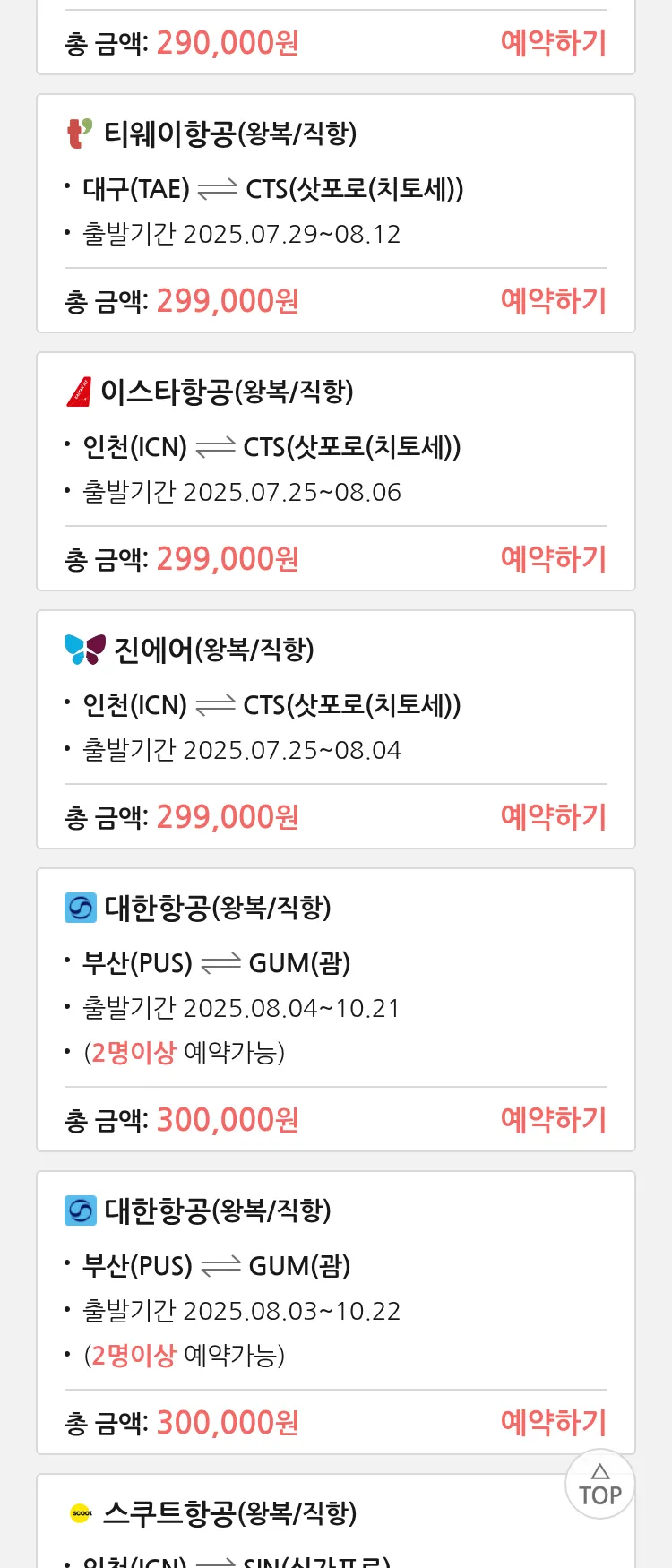The height and width of the screenshot is (1568, 672).
Task: Book the 티웨이항공 대구–삿포로 flight
Action: [553, 301]
